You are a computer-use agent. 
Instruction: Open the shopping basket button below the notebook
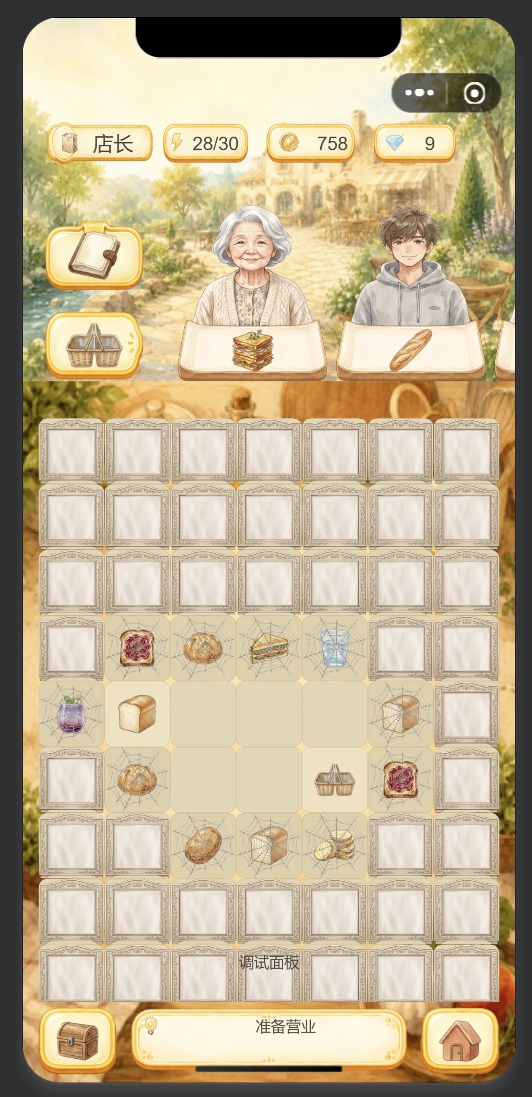tap(94, 345)
